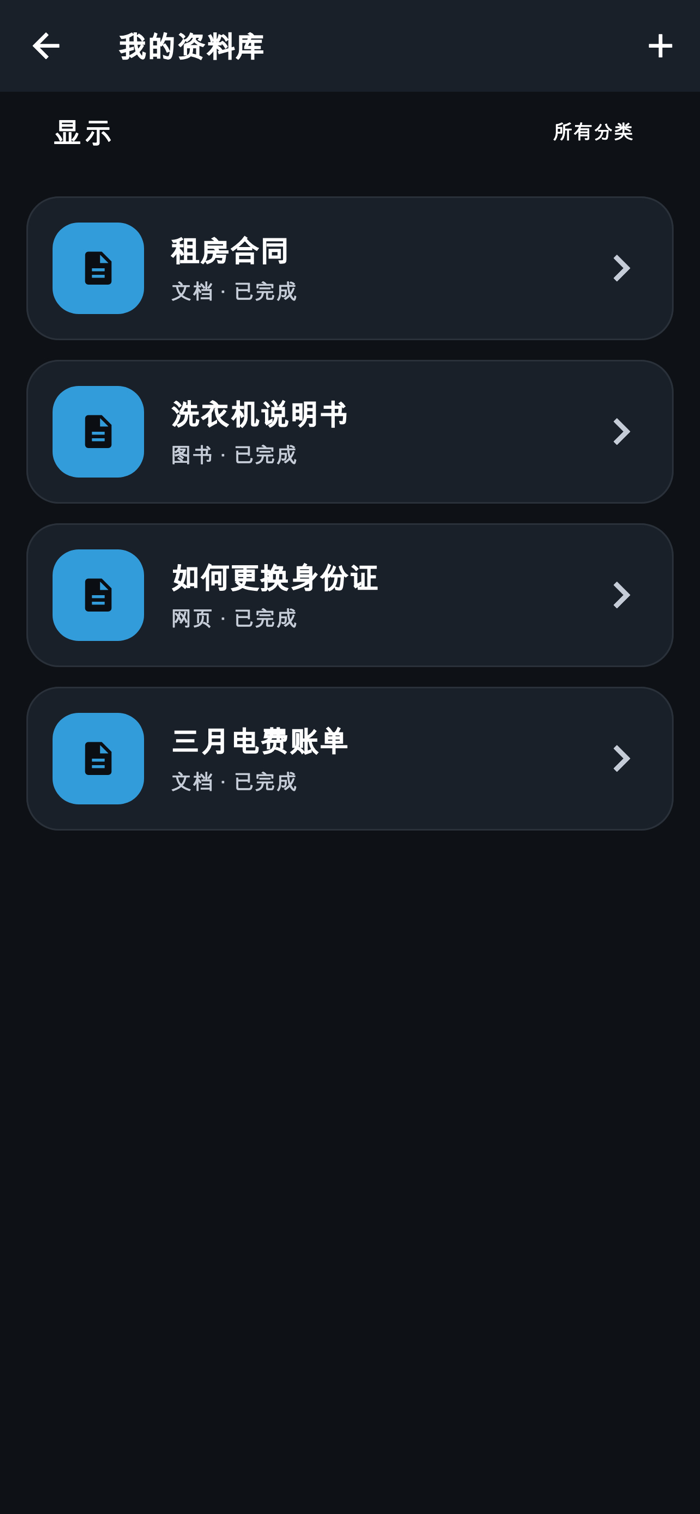700x1514 pixels.
Task: Open 洗衣机说明书 entry
Action: [x=350, y=432]
